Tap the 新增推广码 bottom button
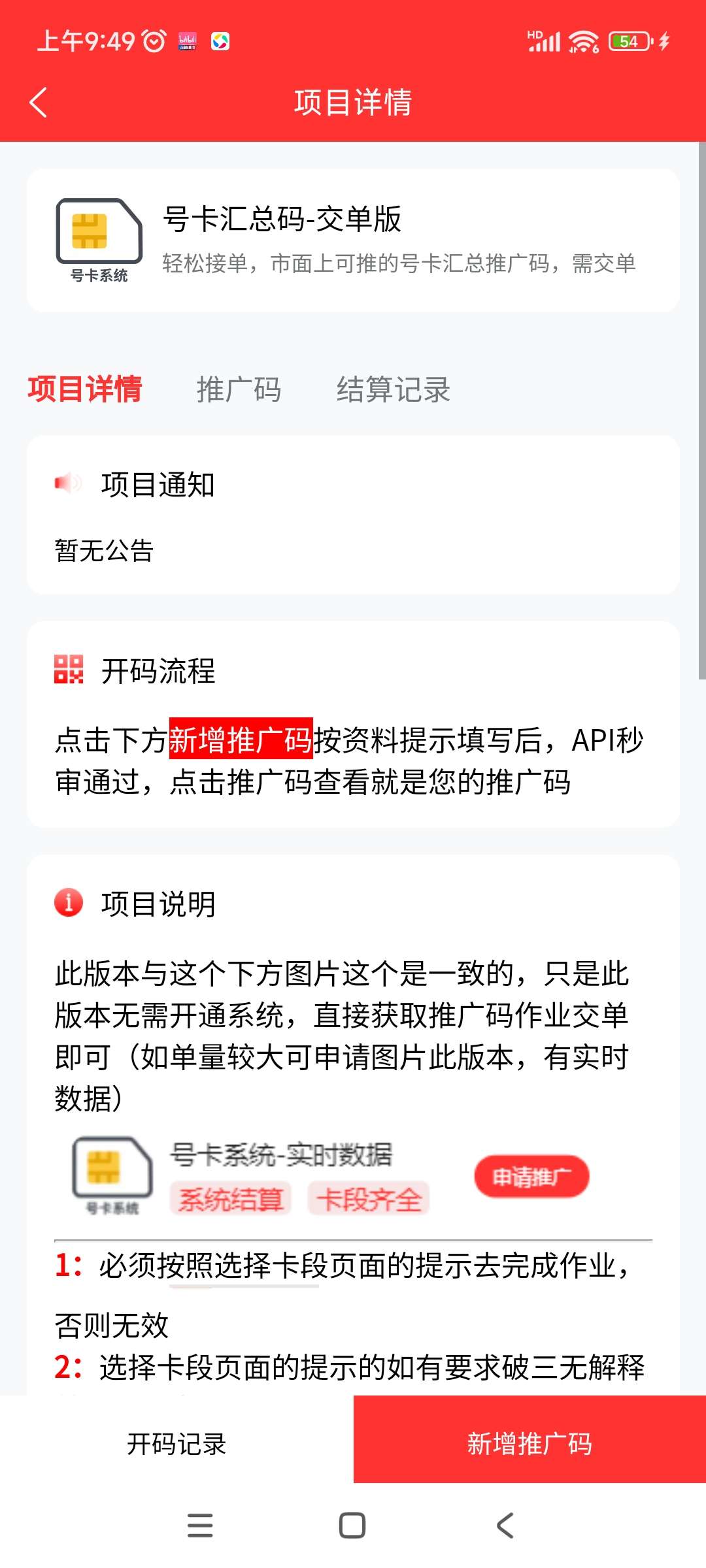 point(529,1443)
